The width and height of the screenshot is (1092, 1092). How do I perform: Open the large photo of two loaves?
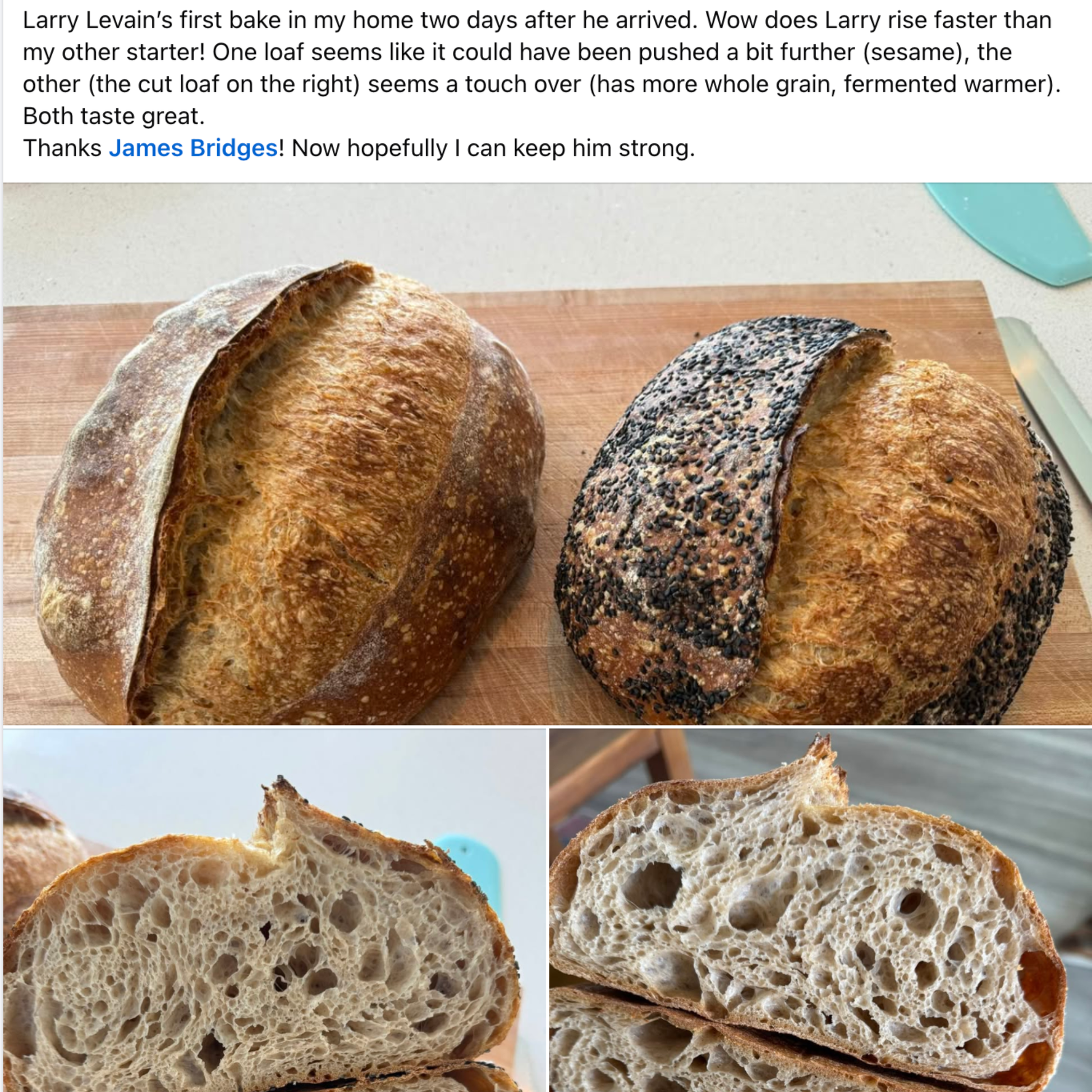546,452
